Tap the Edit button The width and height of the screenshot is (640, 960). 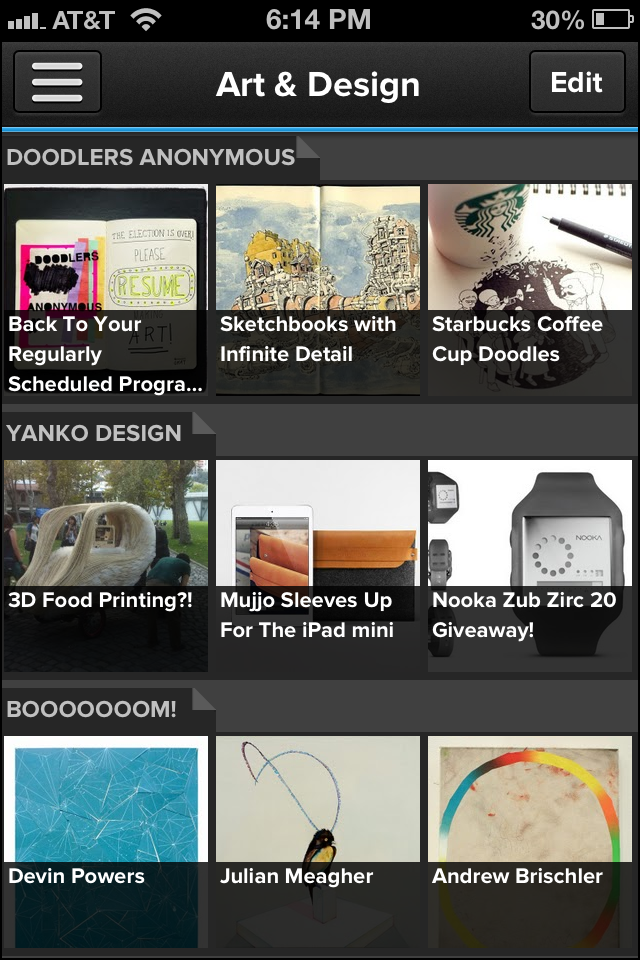576,82
